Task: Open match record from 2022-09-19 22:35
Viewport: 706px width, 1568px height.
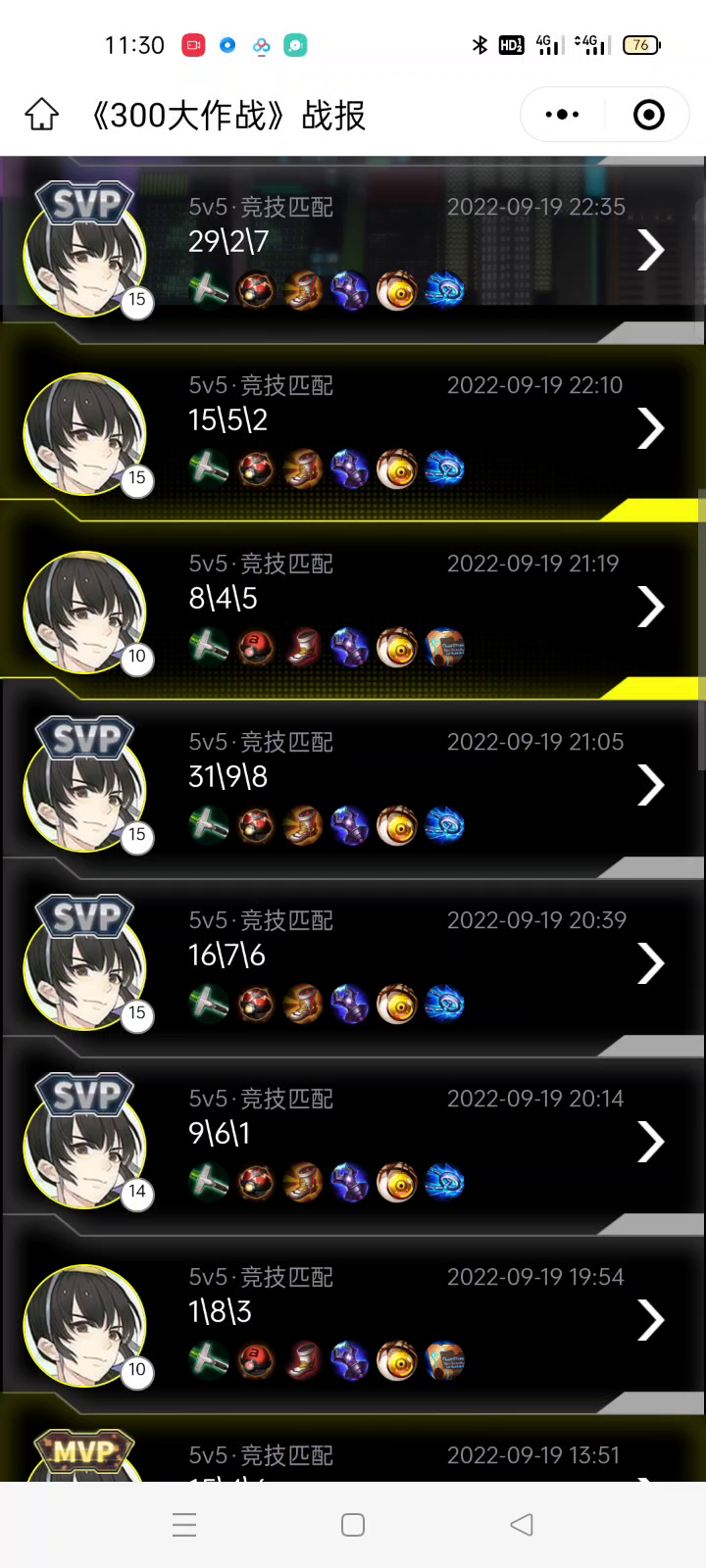Action: [649, 250]
